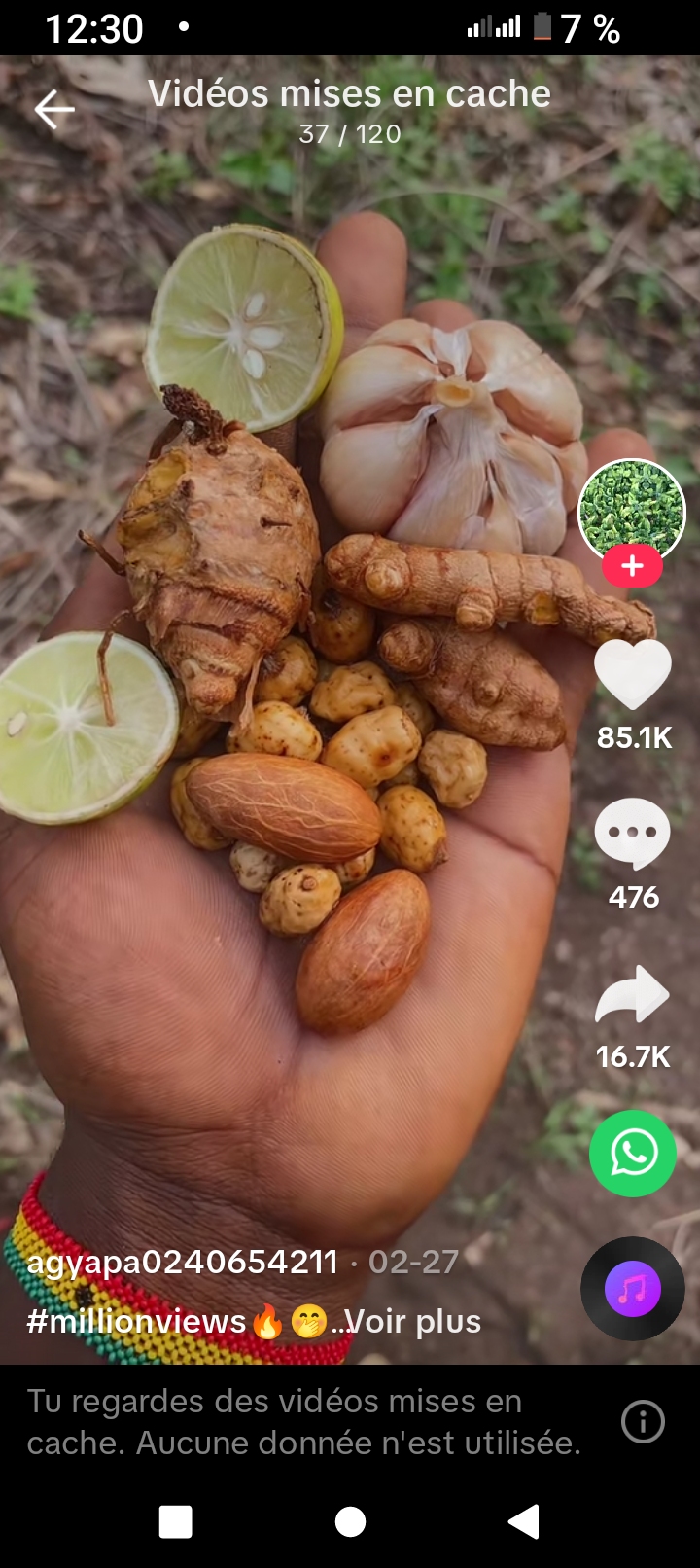Open agyapa0240654211's profile from the username
Screen dimensions: 700x1568
(x=183, y=1262)
